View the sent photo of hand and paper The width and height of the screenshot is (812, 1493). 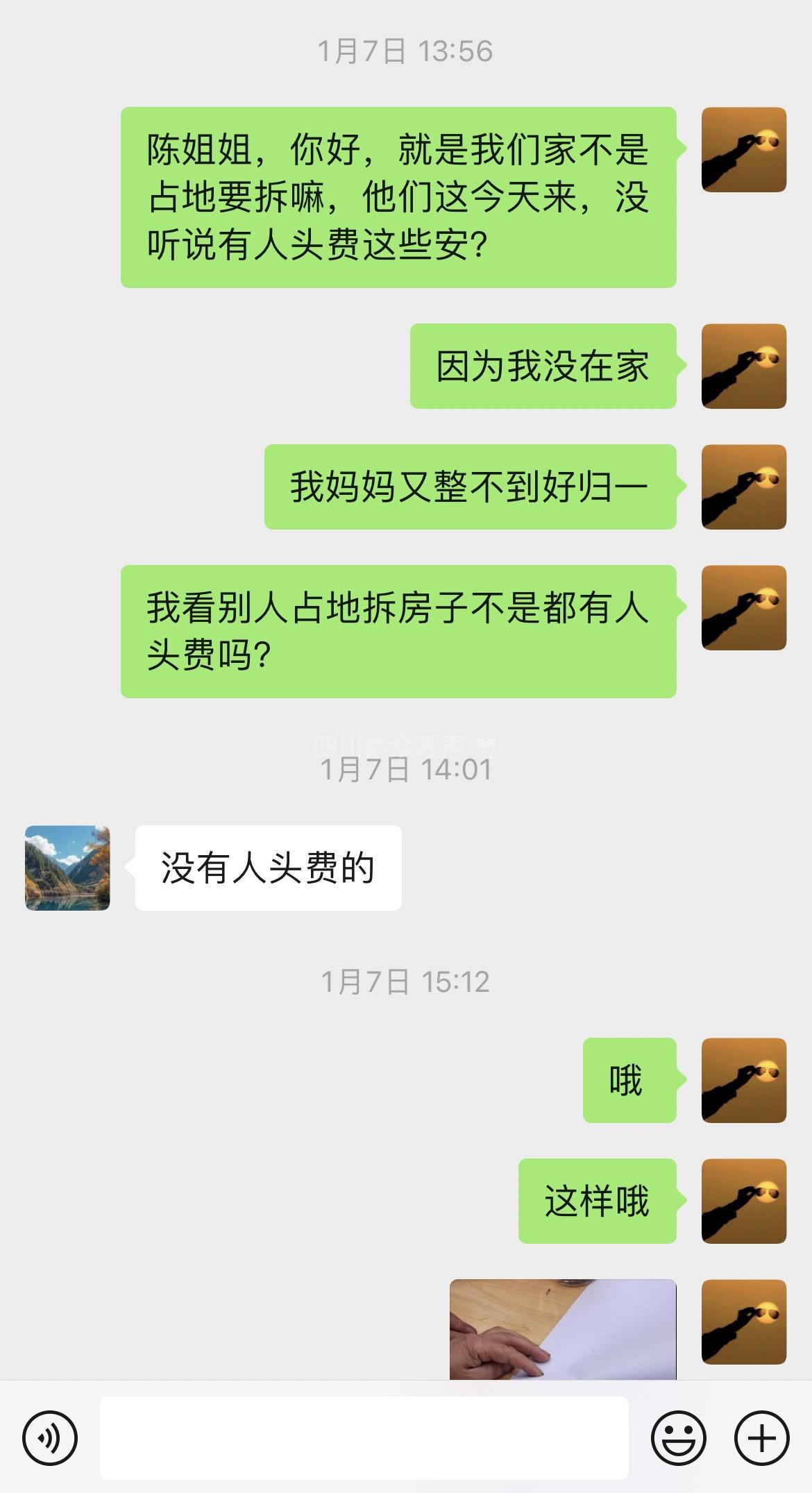point(563,1329)
